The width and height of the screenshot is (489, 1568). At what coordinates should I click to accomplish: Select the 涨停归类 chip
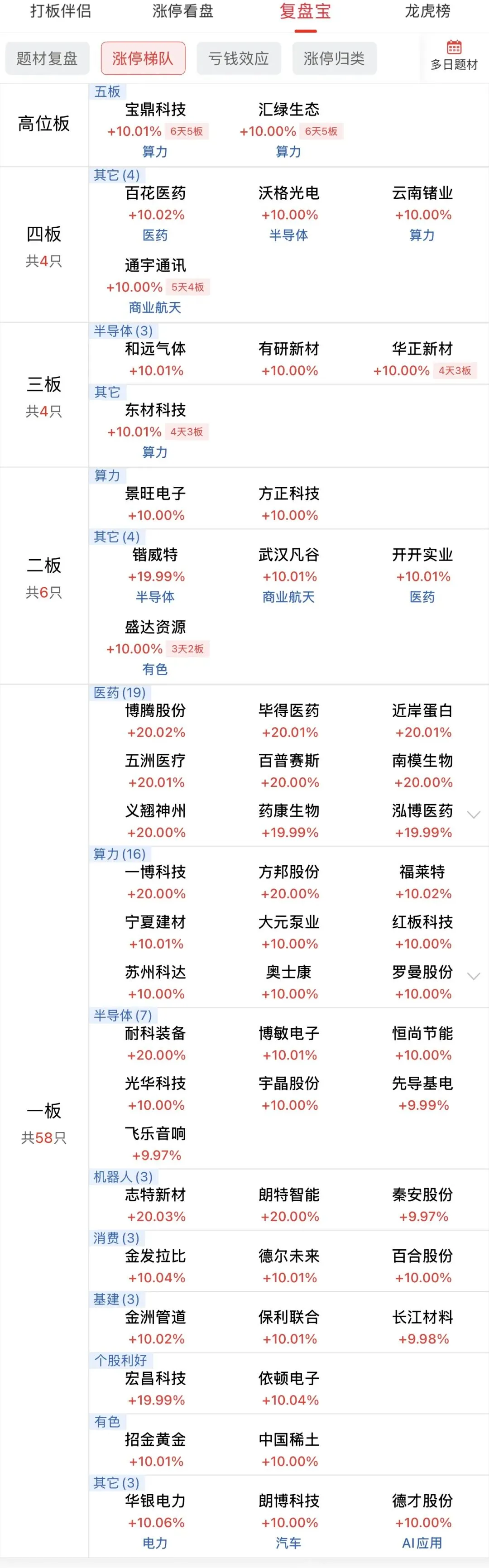(x=334, y=58)
